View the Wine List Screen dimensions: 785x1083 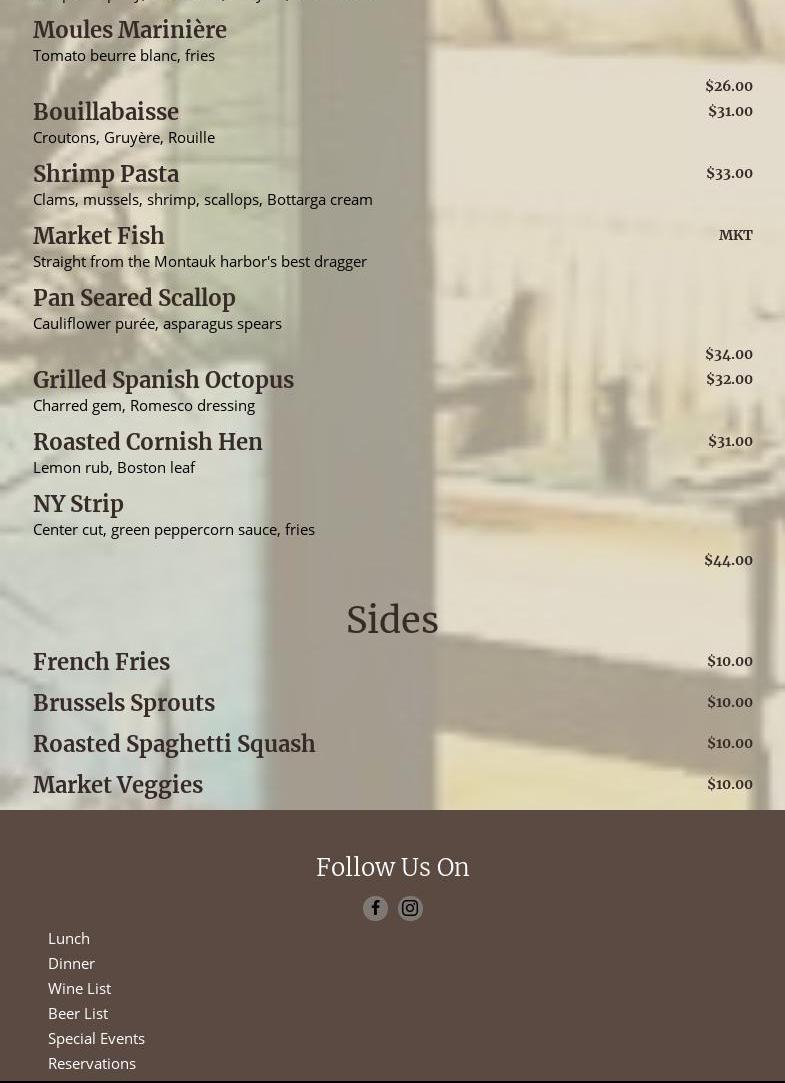pos(80,988)
